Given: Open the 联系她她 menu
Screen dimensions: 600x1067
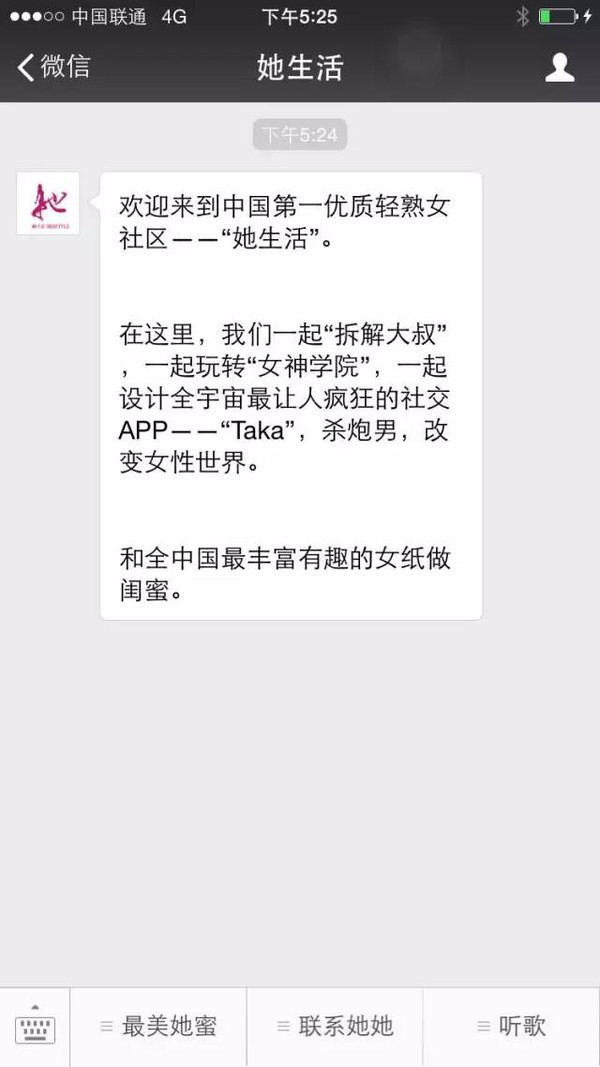Looking at the screenshot, I should click(x=335, y=1027).
